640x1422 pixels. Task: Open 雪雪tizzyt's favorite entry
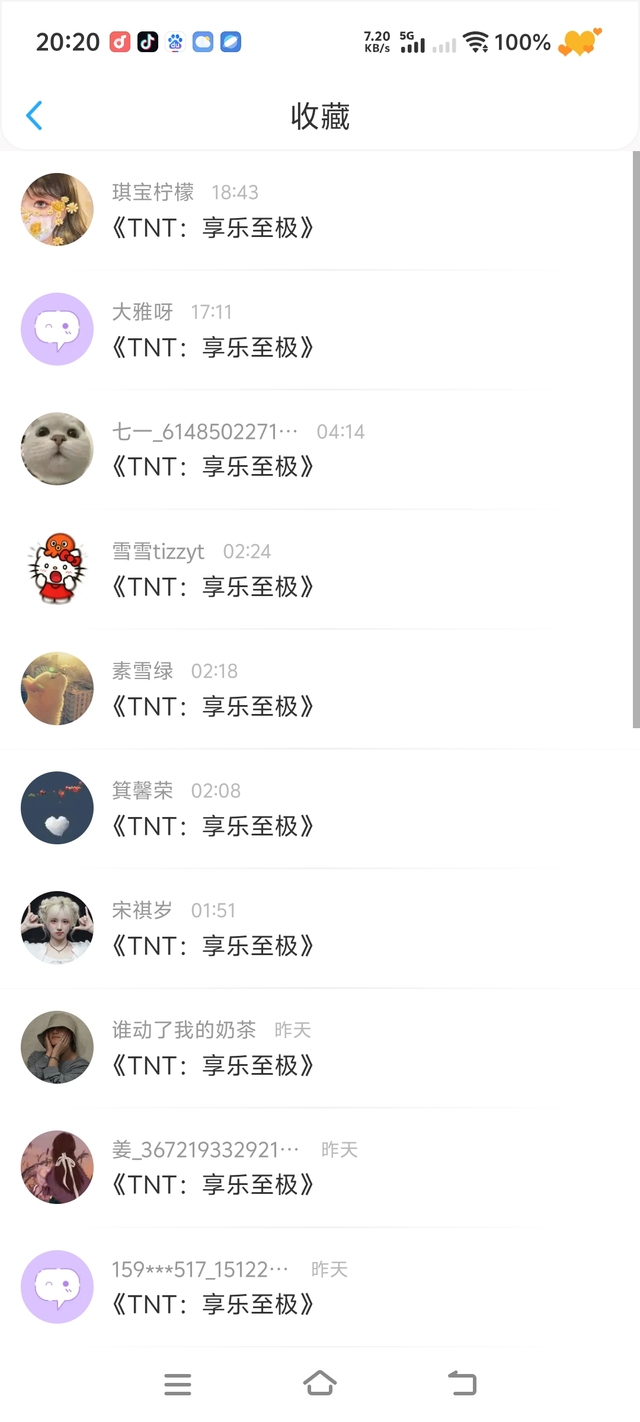[213, 586]
